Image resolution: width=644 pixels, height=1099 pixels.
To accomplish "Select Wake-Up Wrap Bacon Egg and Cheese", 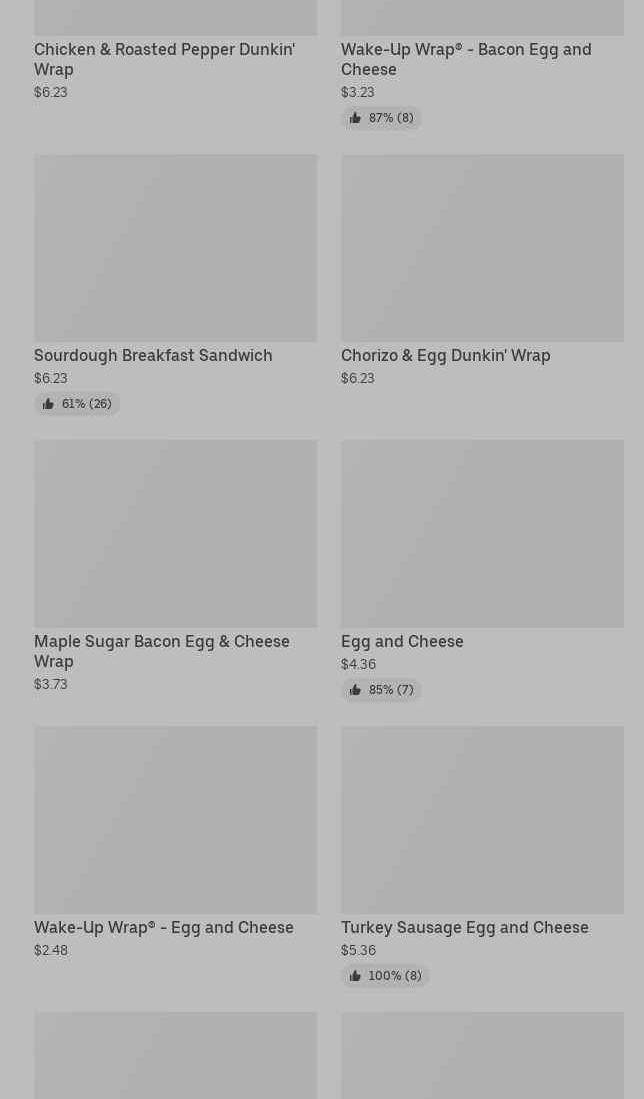I will click(x=482, y=63).
